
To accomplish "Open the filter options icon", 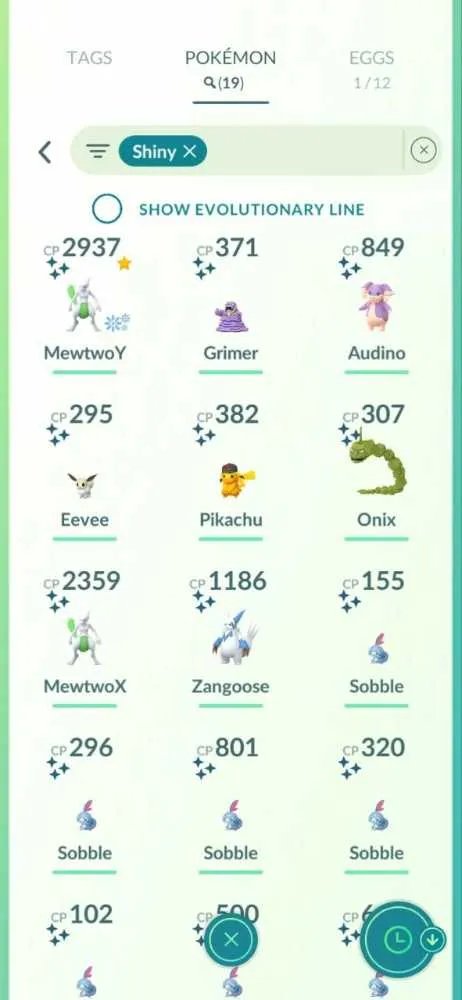I will (98, 151).
